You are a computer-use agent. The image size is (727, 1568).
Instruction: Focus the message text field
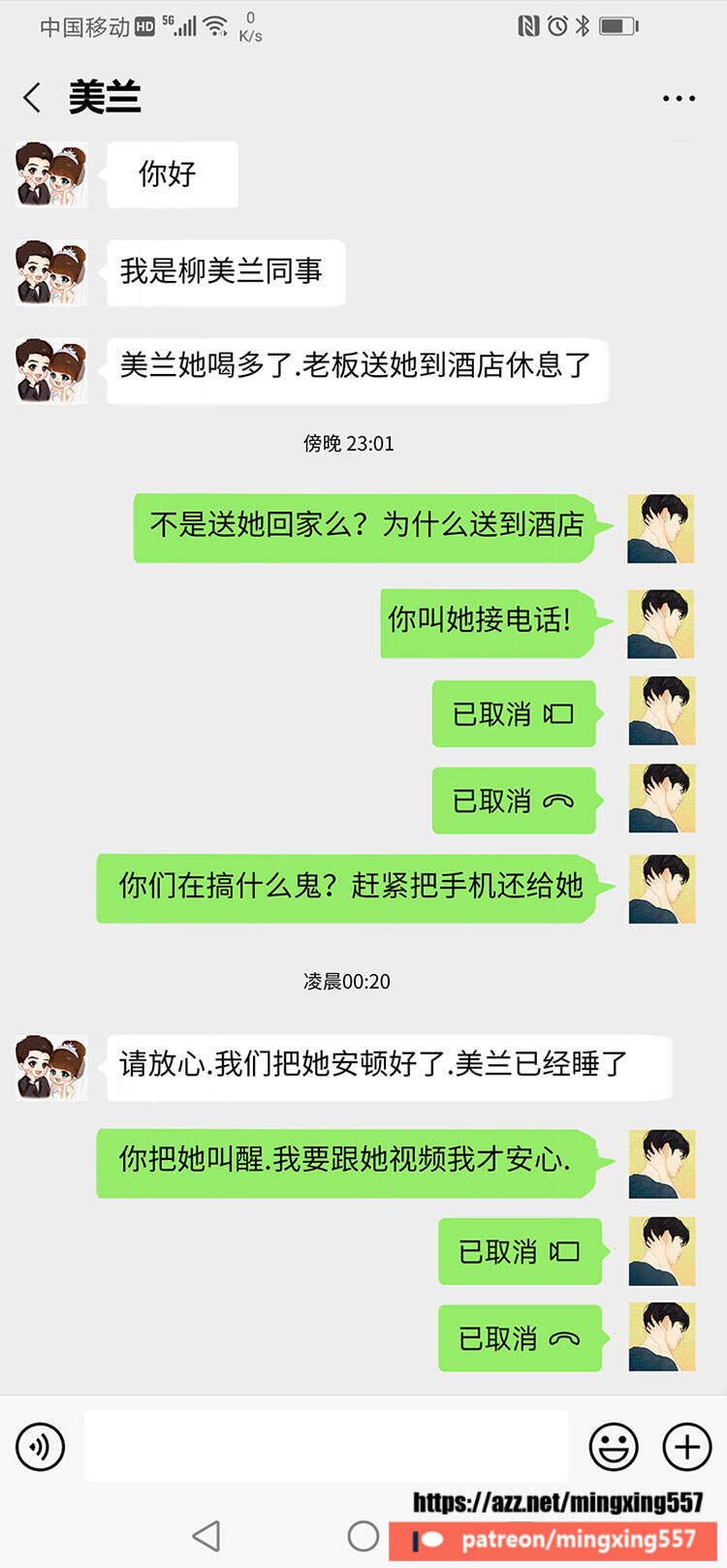(x=326, y=1446)
